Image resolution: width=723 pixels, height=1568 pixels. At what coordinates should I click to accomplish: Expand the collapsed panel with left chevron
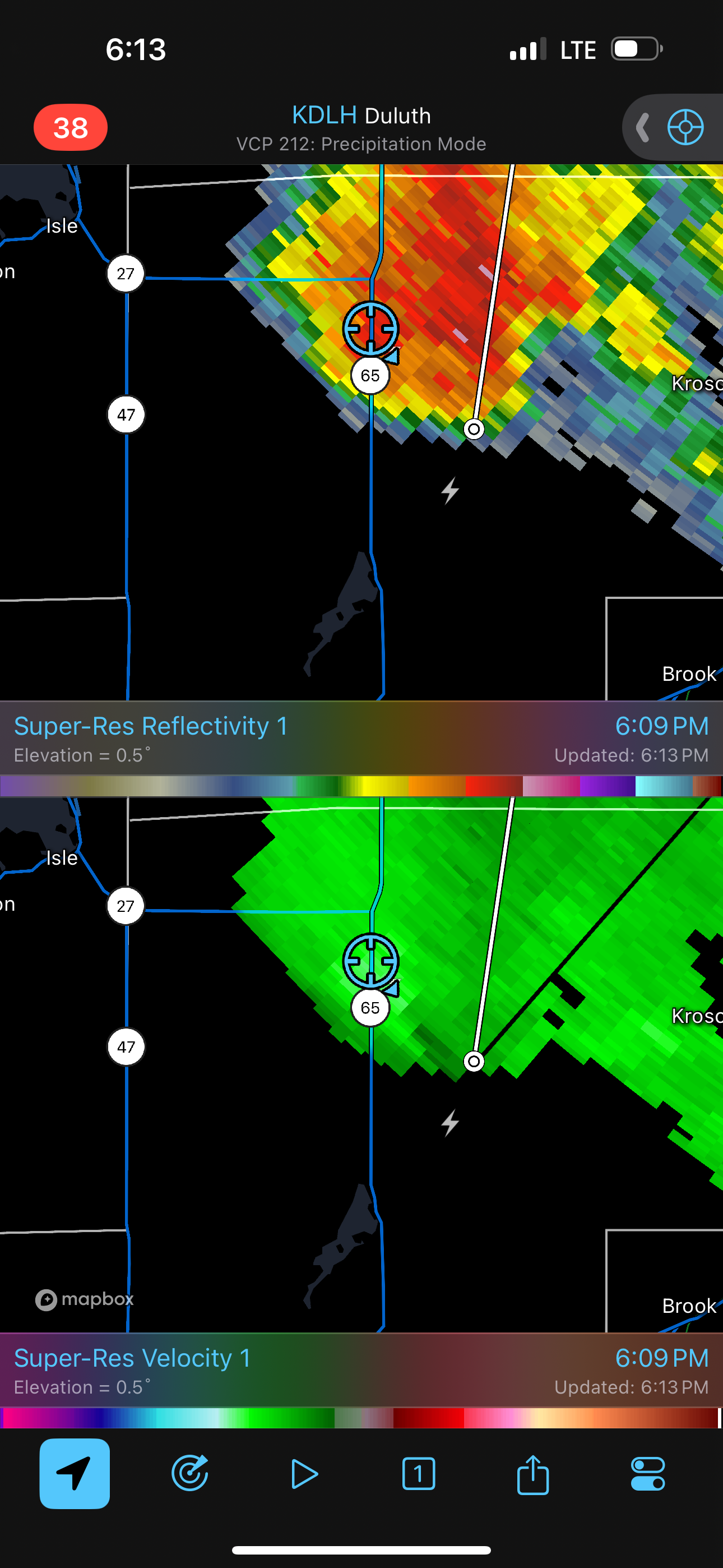642,128
